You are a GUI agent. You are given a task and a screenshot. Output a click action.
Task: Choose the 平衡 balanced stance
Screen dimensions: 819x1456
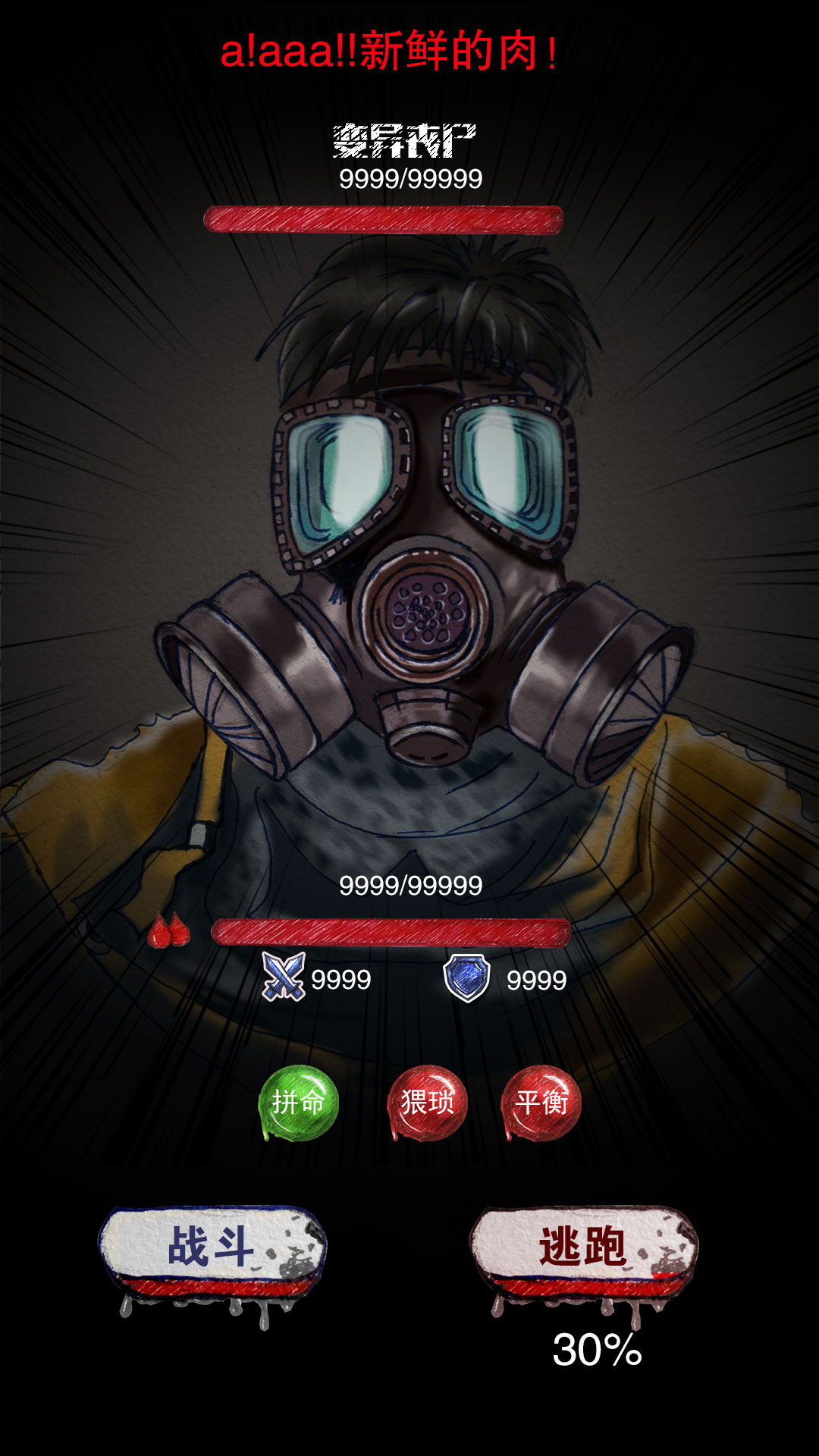point(541,1102)
